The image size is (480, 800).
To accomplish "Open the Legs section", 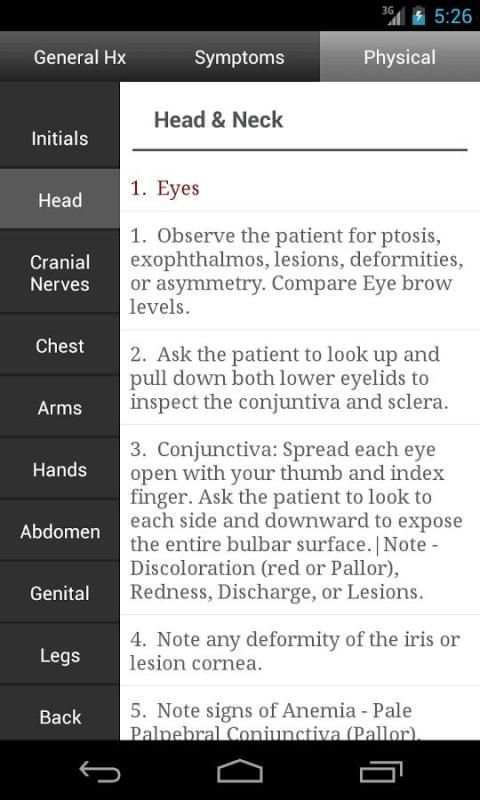I will pyautogui.click(x=60, y=655).
